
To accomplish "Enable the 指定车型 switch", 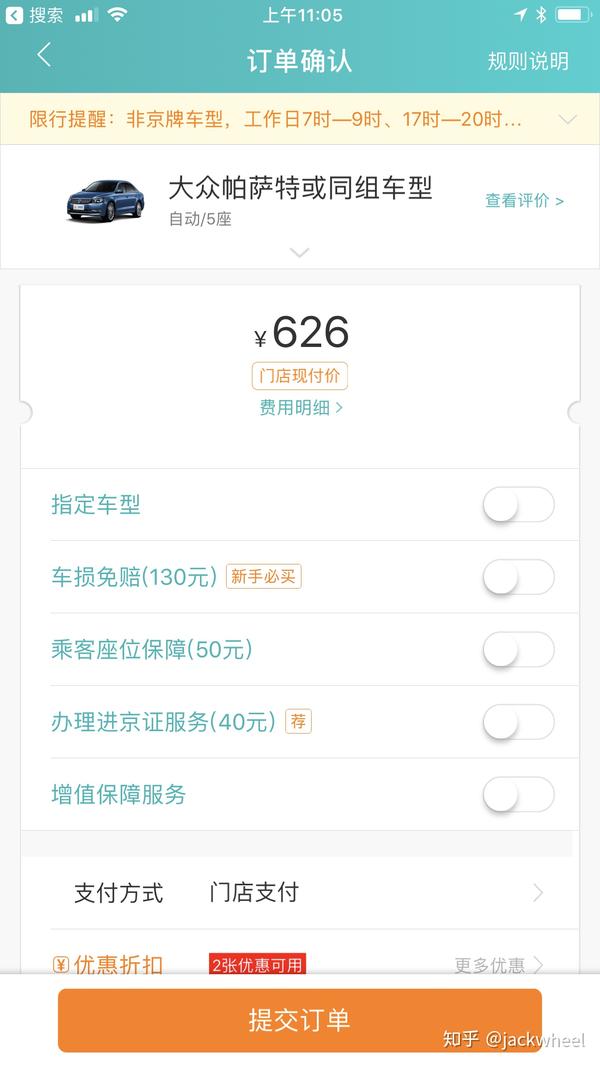I will (x=518, y=505).
